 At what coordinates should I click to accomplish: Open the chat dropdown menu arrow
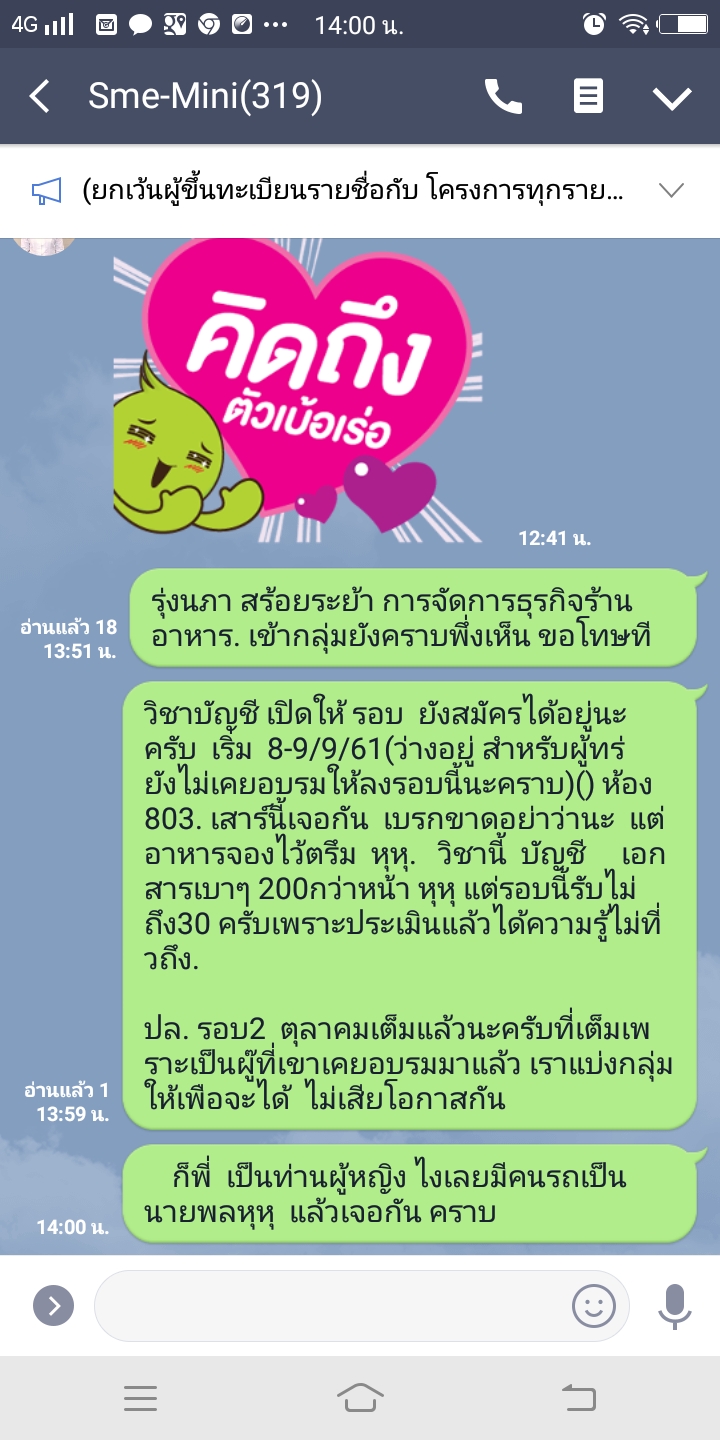tap(672, 97)
